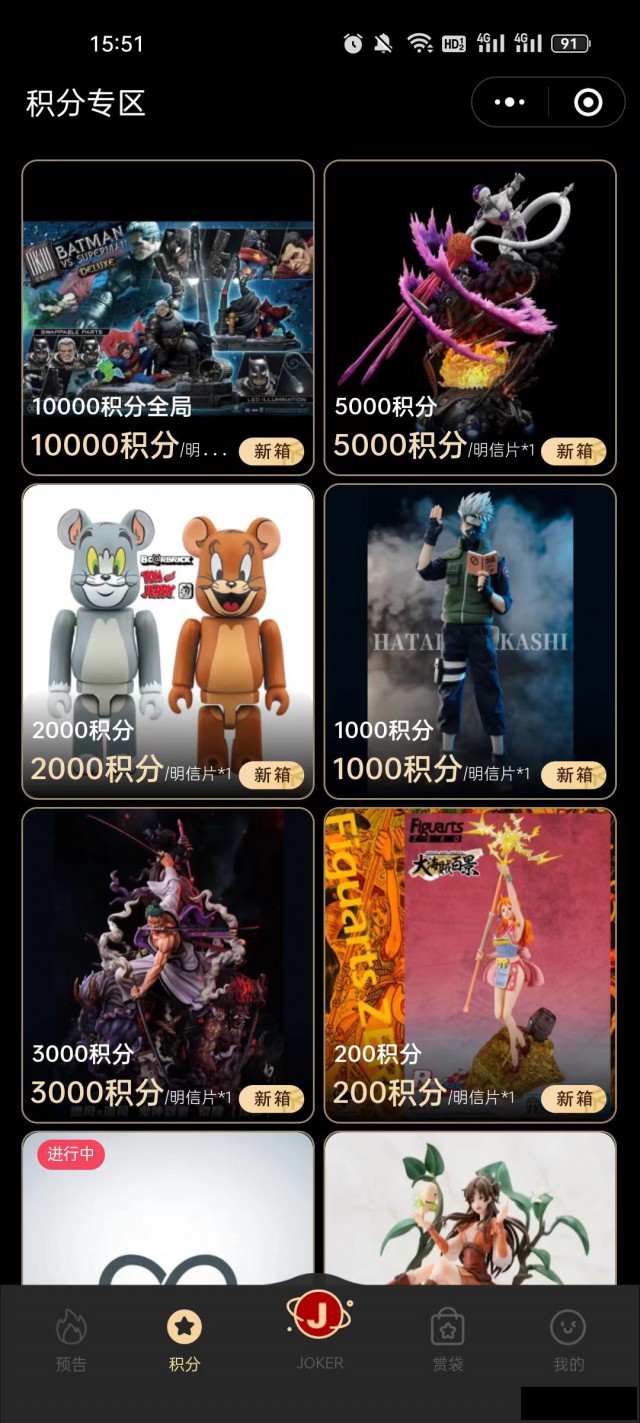This screenshot has width=640, height=1423.
Task: Open the 200积分 Figuarts Nami card
Action: pos(470,950)
